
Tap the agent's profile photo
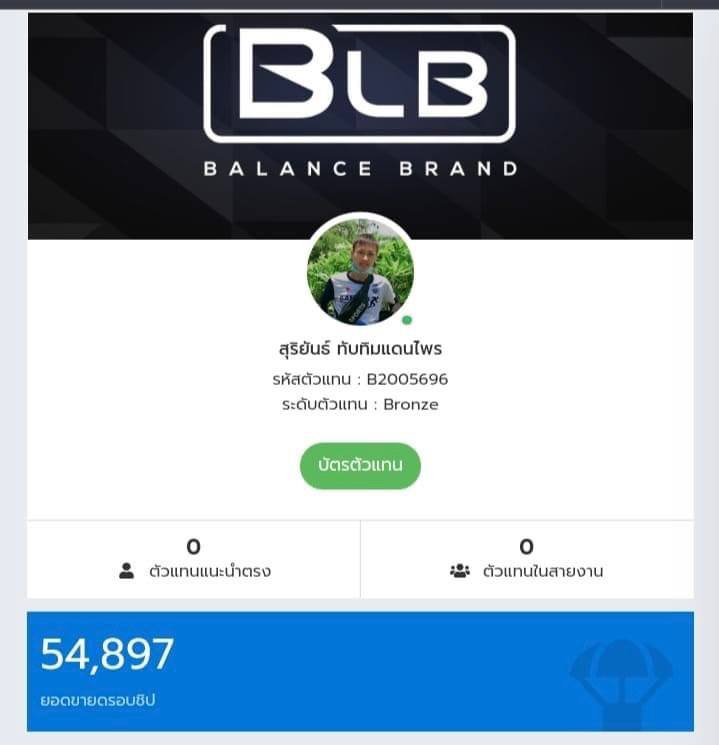pyautogui.click(x=360, y=271)
